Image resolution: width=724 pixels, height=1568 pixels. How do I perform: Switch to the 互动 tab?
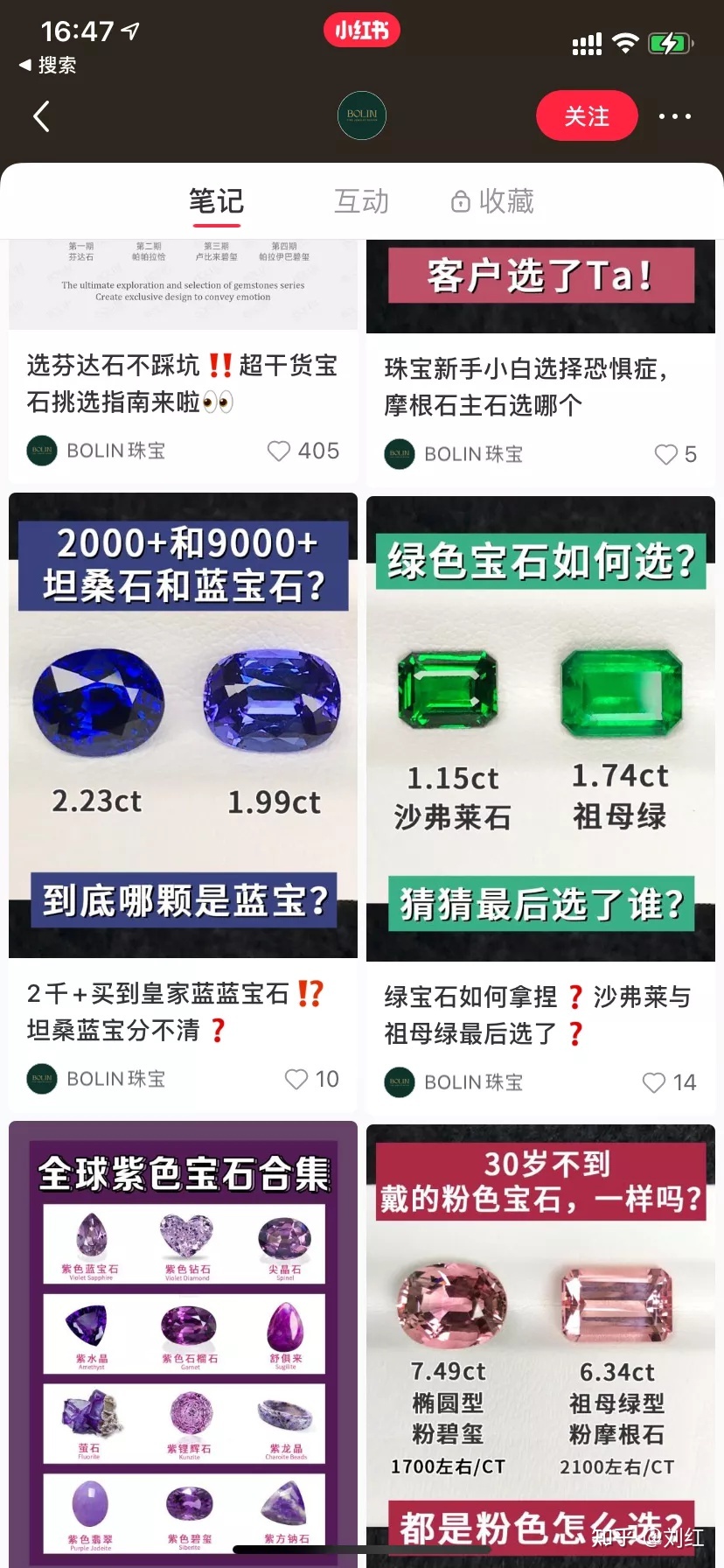(x=361, y=201)
